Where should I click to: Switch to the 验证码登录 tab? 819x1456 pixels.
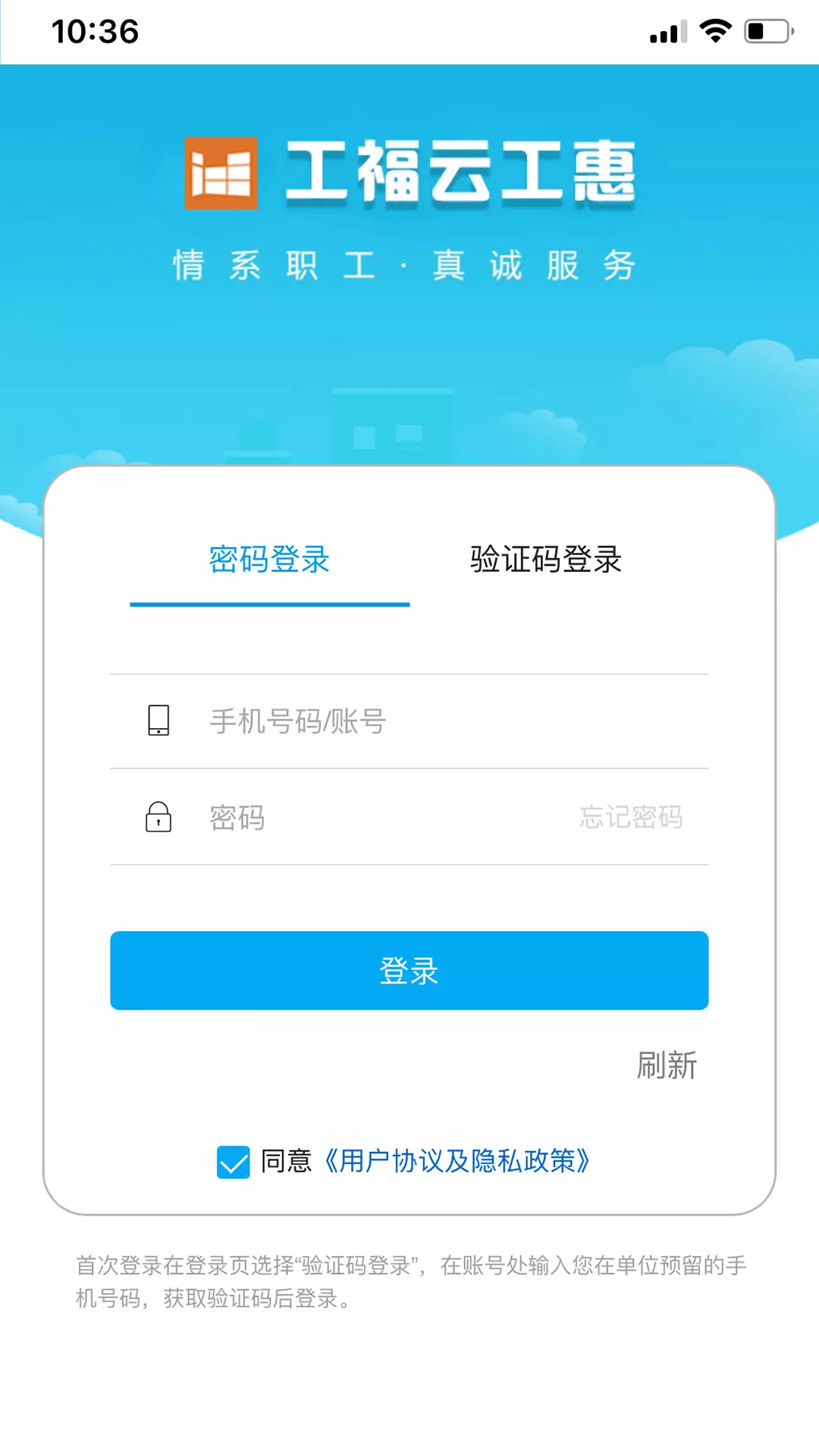(x=545, y=560)
